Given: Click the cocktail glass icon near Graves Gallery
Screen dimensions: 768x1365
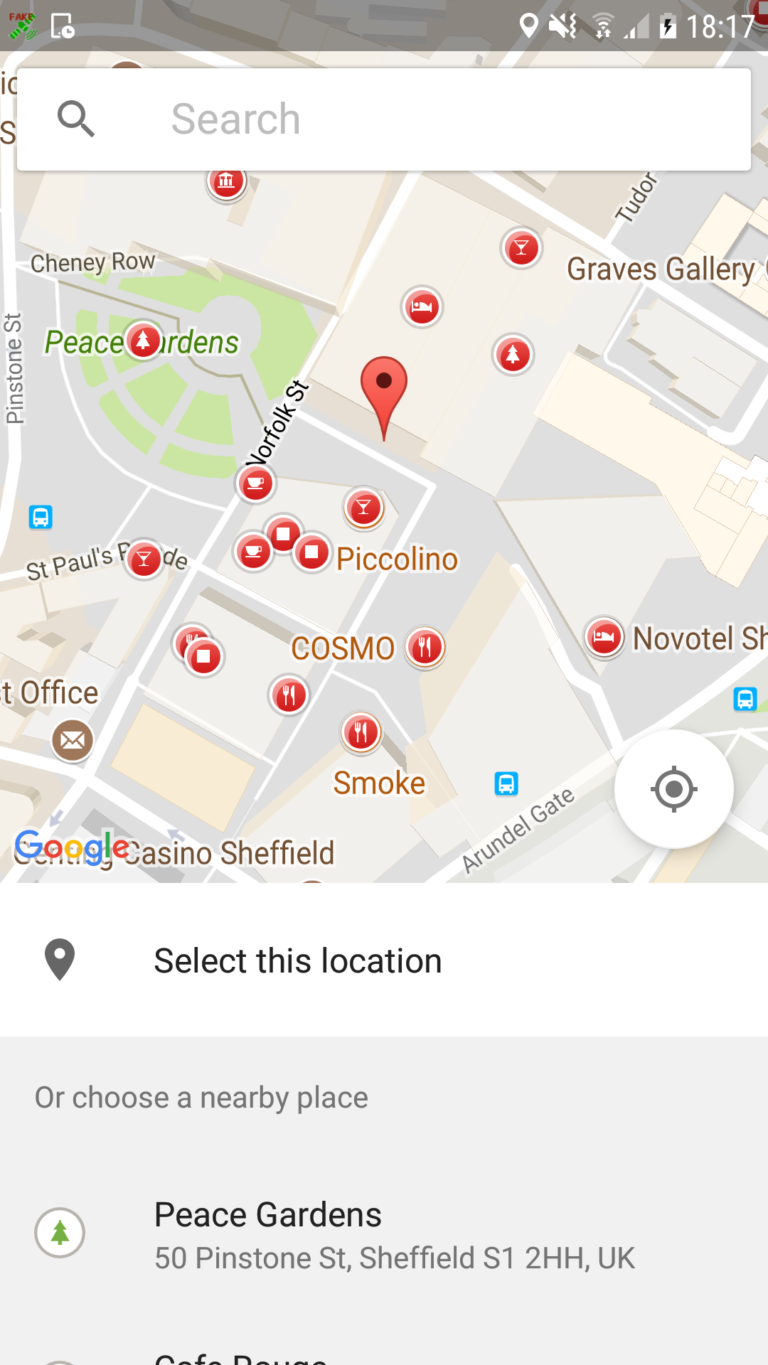Looking at the screenshot, I should 521,248.
